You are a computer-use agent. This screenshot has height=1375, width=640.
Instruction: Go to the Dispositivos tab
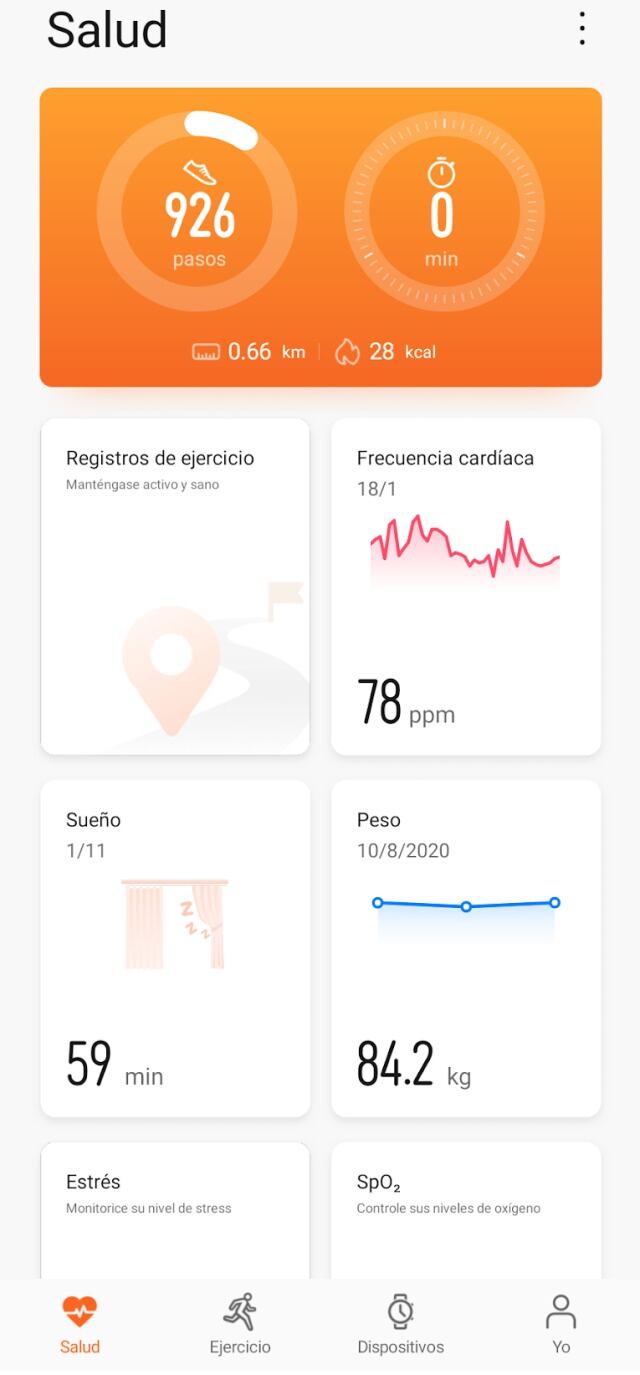point(400,1324)
